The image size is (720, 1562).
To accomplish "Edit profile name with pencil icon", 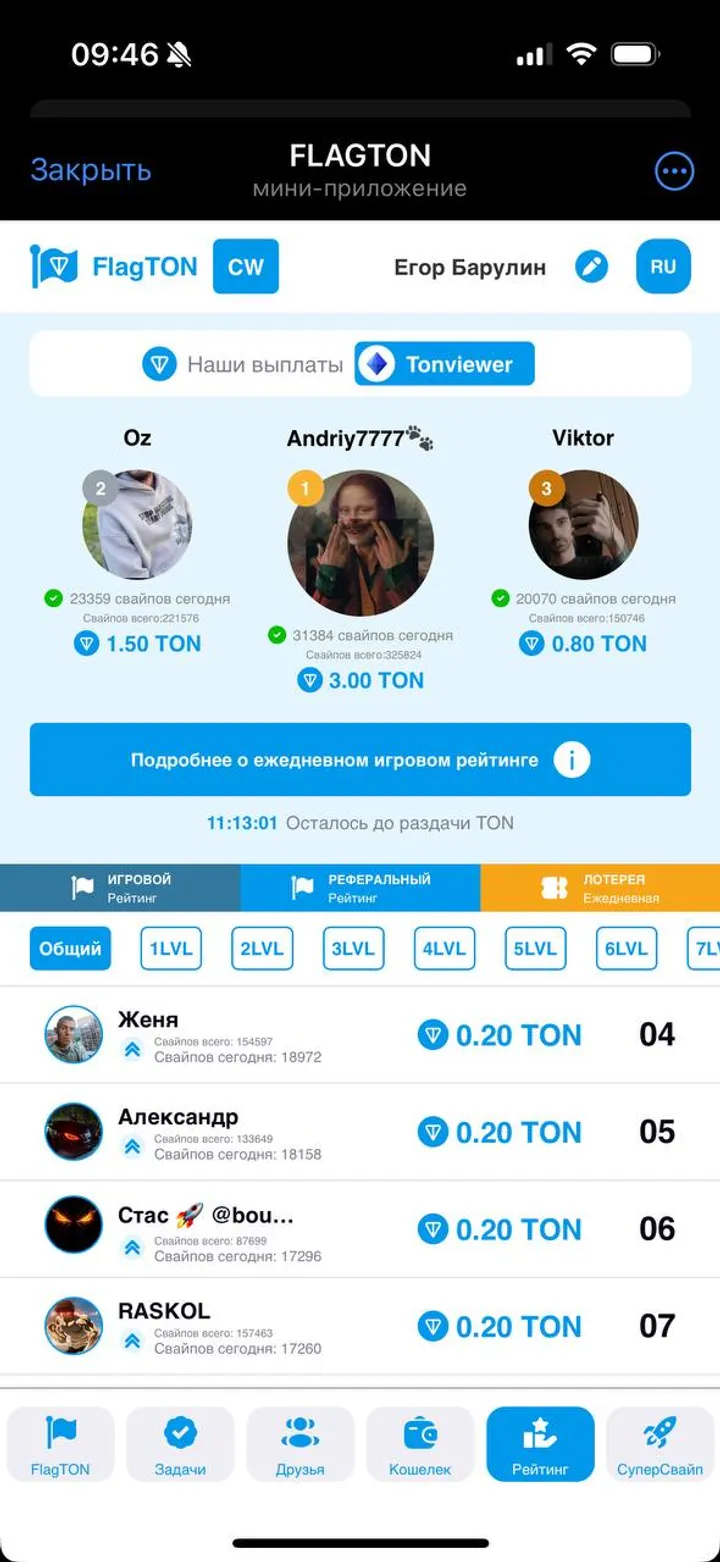I will pos(592,267).
